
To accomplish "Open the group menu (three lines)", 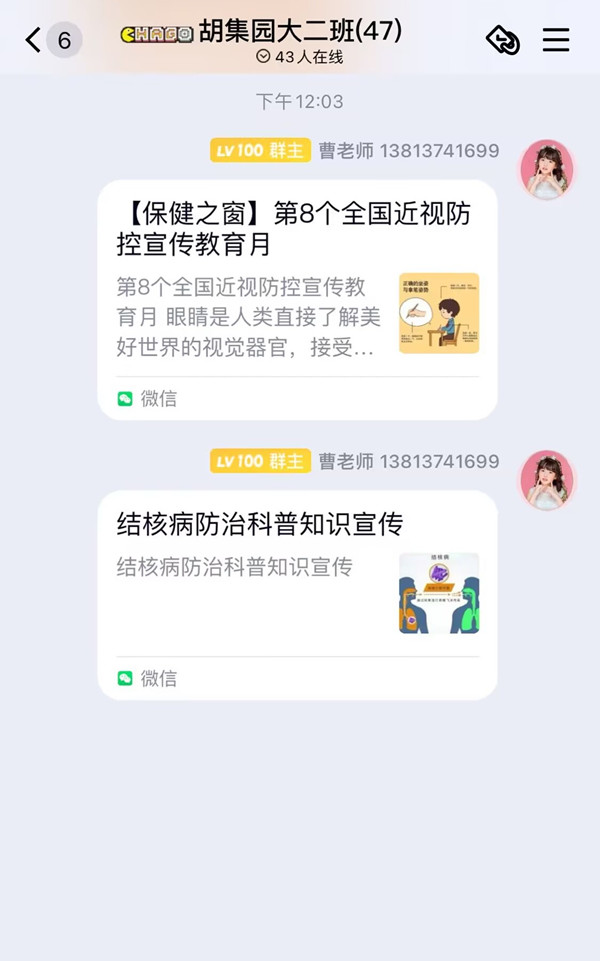I will point(556,40).
